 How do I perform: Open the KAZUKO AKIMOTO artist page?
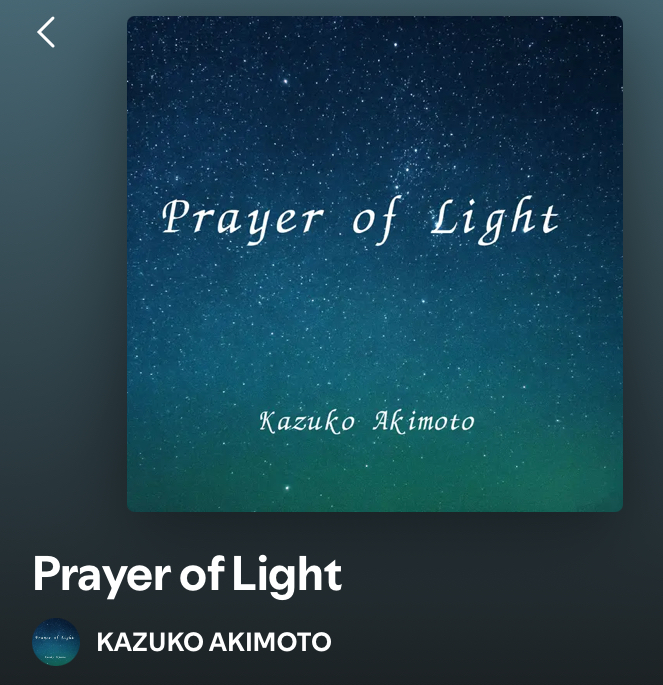click(213, 642)
